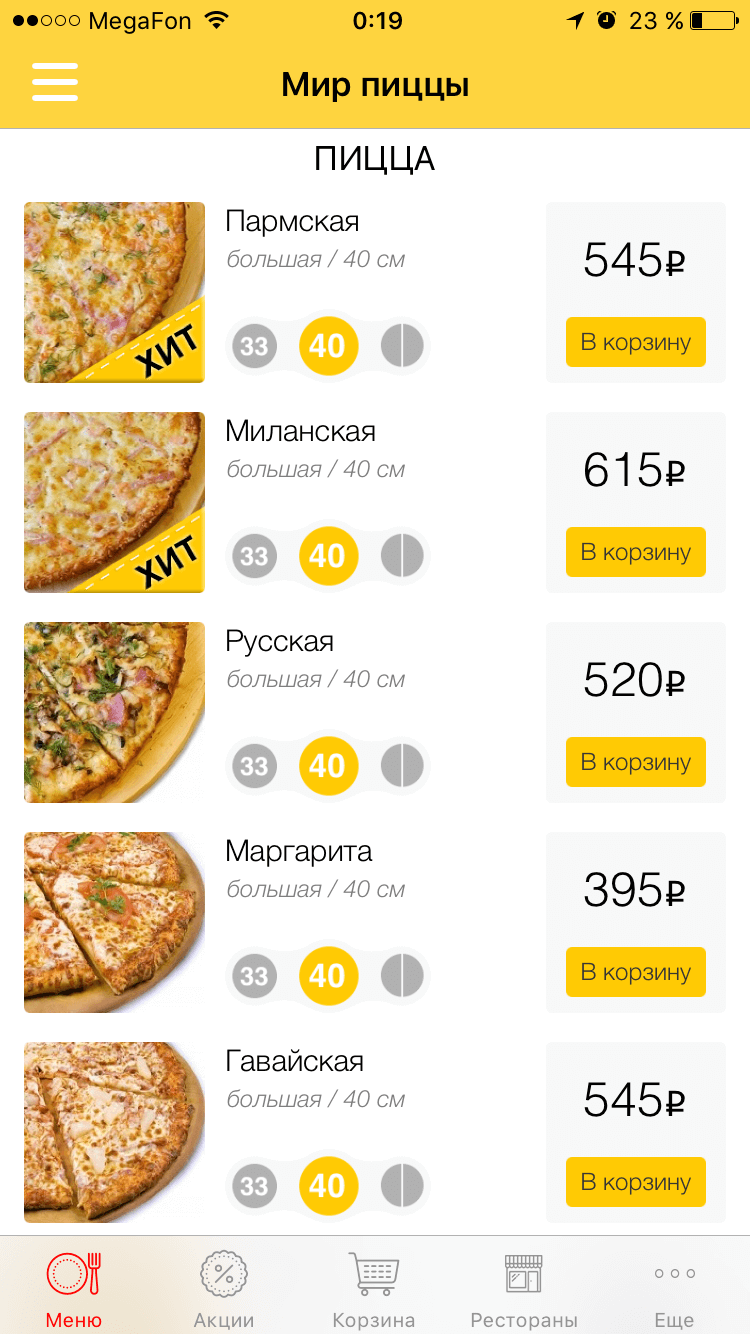Go to the Рестораны tab
The image size is (750, 1334).
[x=524, y=1290]
